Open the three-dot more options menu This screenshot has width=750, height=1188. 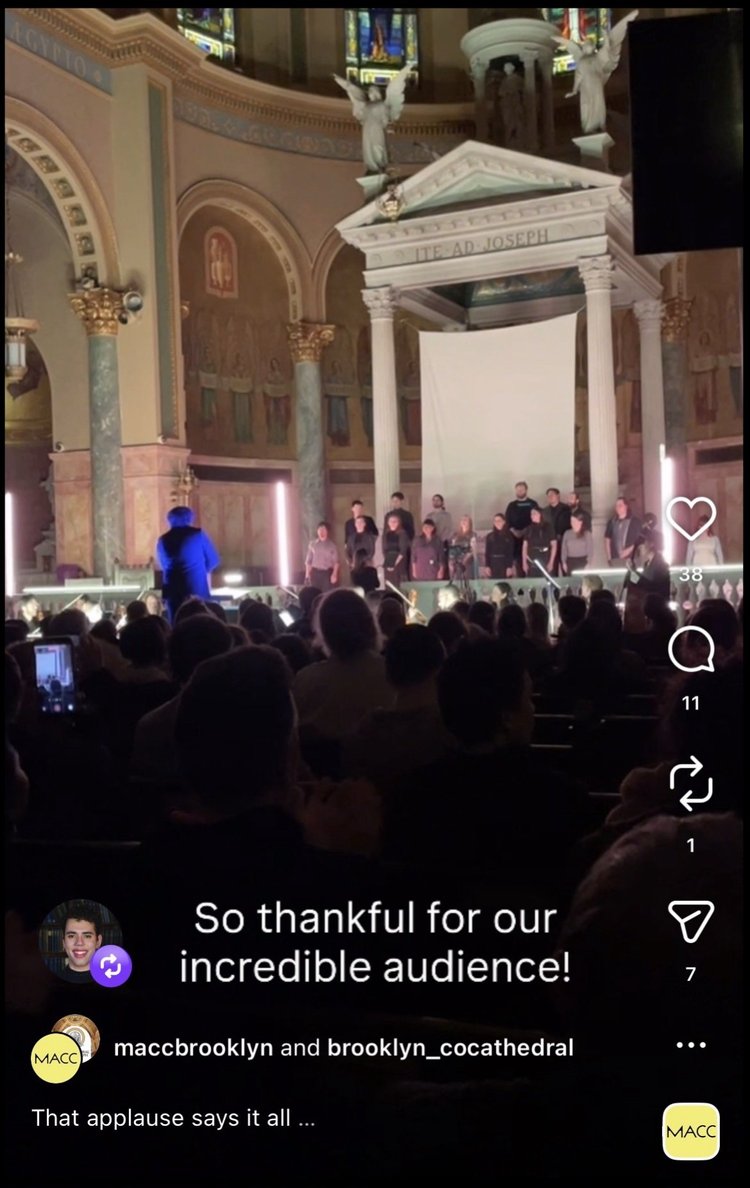(691, 1045)
